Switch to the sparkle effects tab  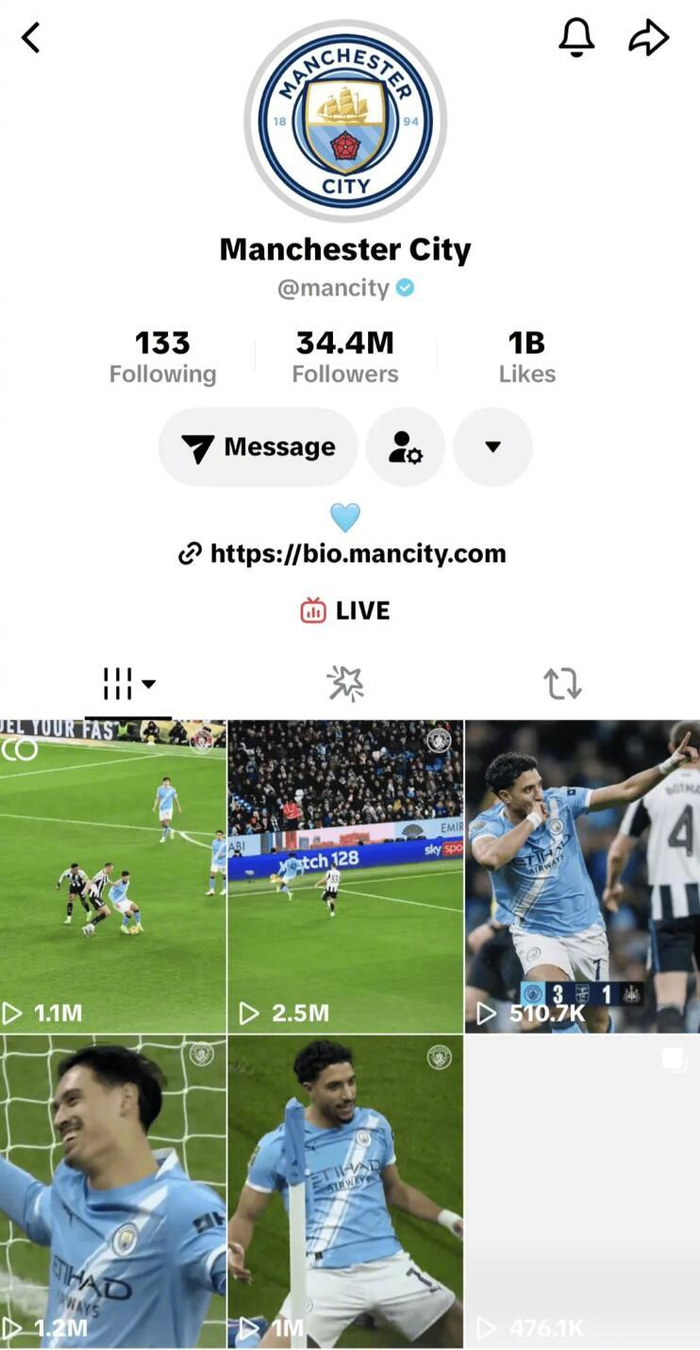(346, 684)
